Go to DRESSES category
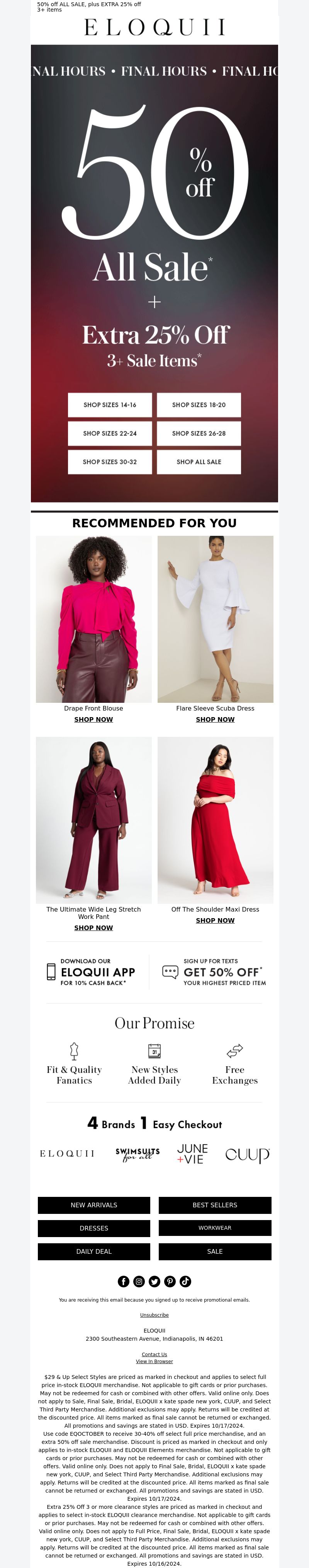Viewport: 309px width, 1568px height. [94, 1228]
